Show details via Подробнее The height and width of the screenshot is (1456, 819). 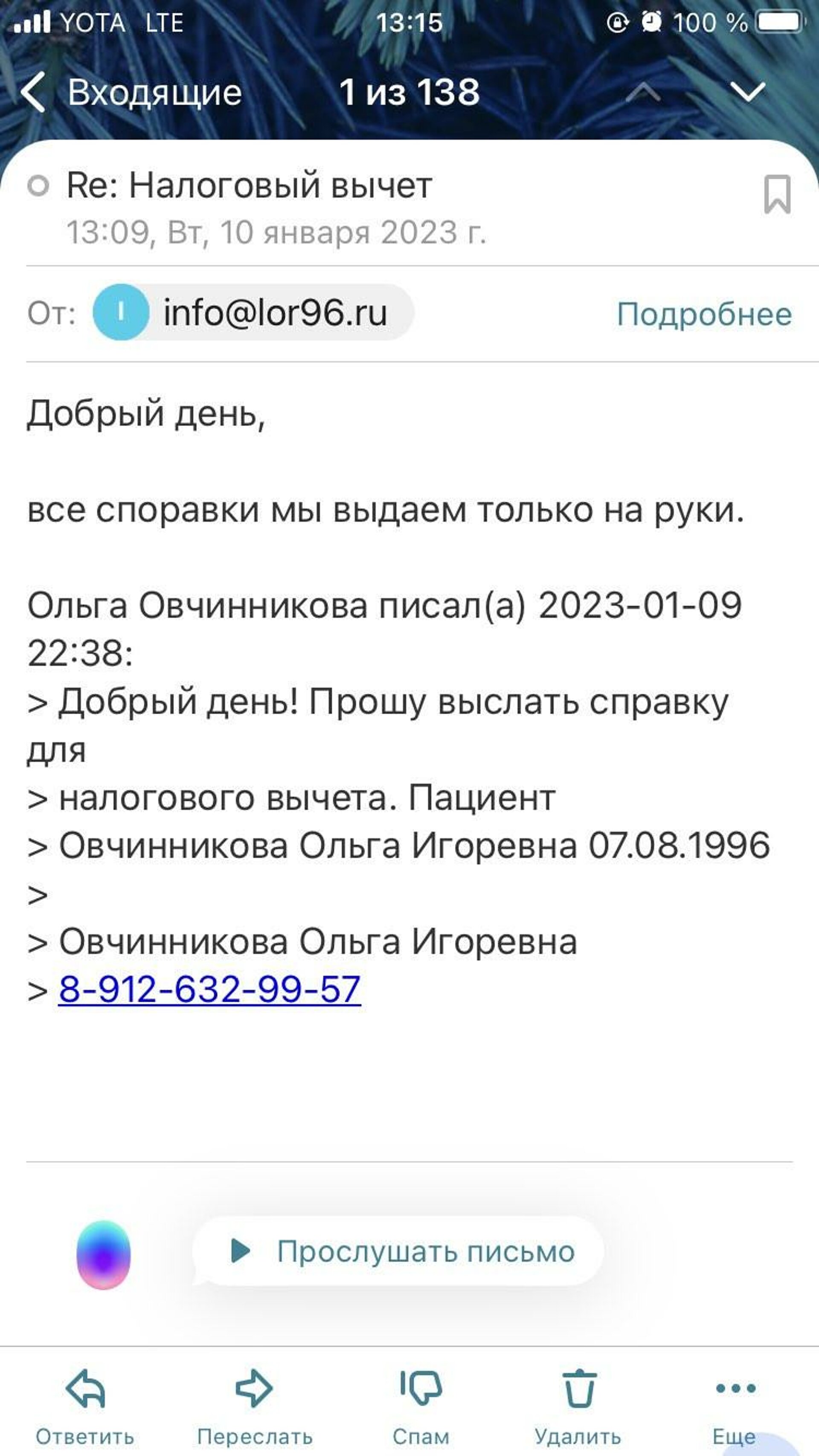pyautogui.click(x=704, y=314)
